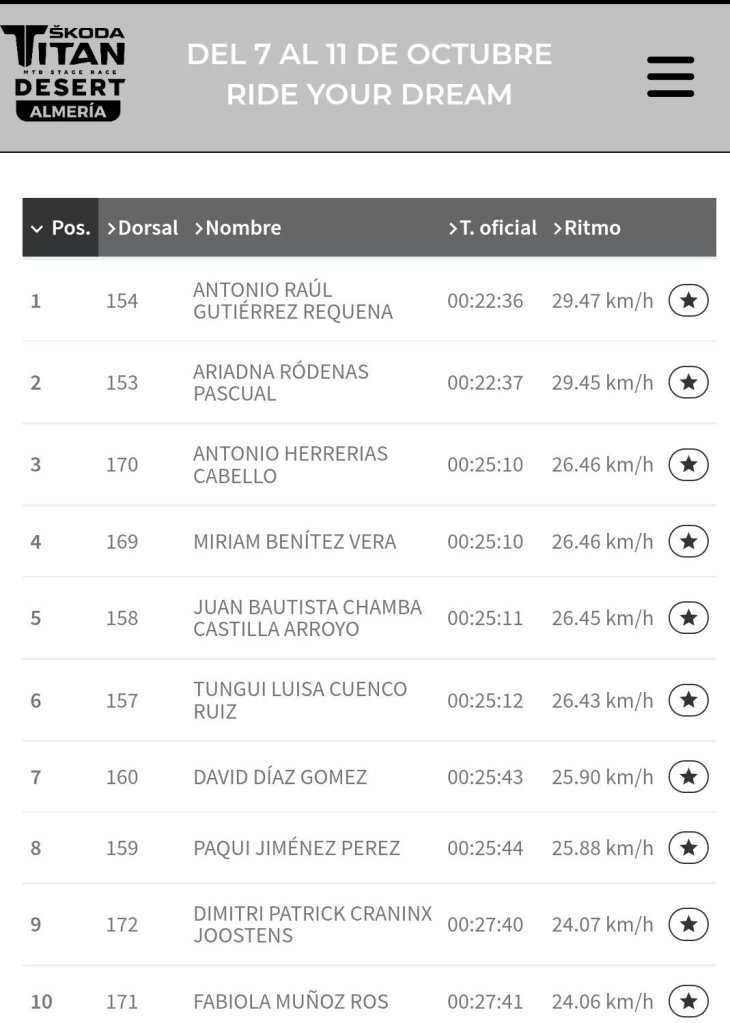Image resolution: width=730 pixels, height=1023 pixels.
Task: Add David Díaz Gomez to favorites
Action: click(x=688, y=777)
